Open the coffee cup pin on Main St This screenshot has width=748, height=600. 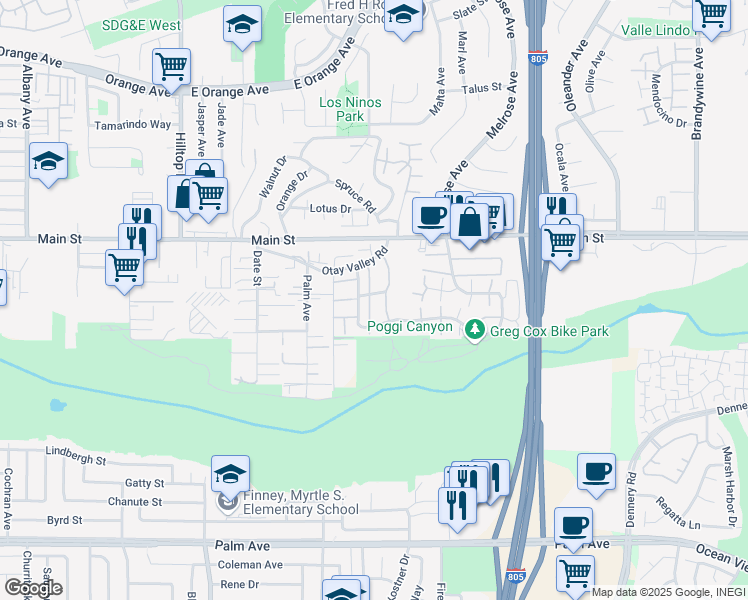(431, 216)
